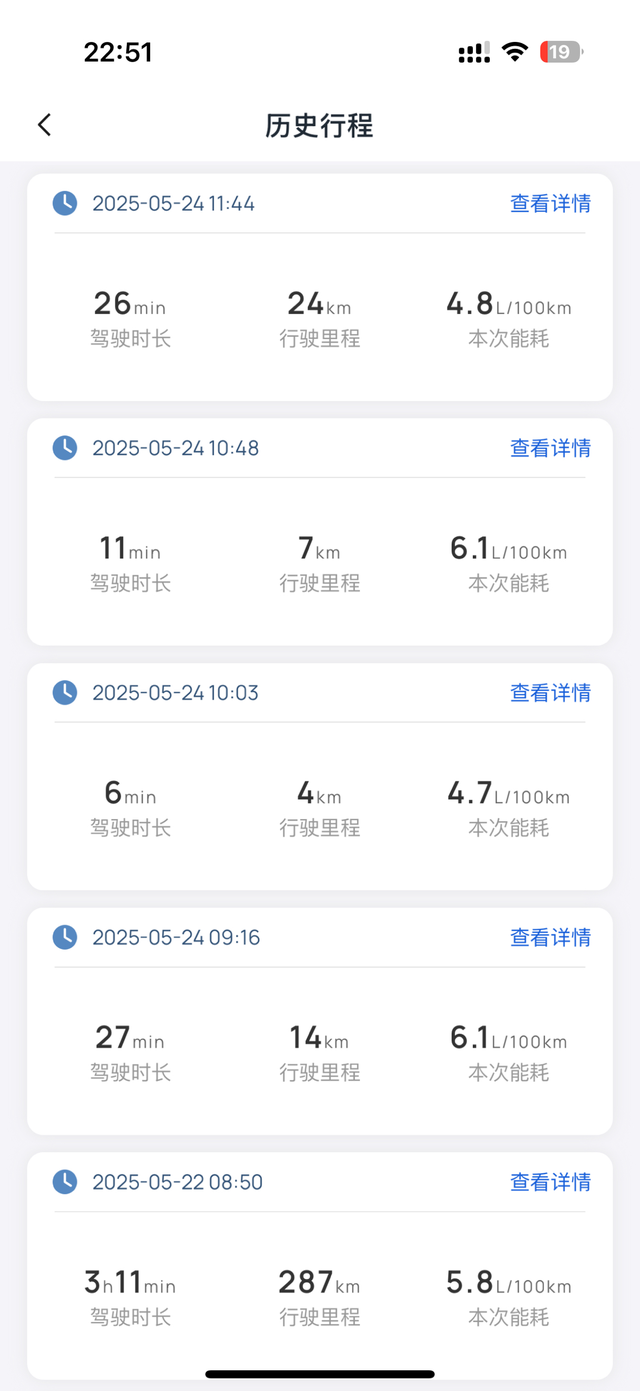Screen dimensions: 640x1391
Task: Open 查看详情 for the 2025-05-22 08:50 trip
Action: tap(550, 1182)
